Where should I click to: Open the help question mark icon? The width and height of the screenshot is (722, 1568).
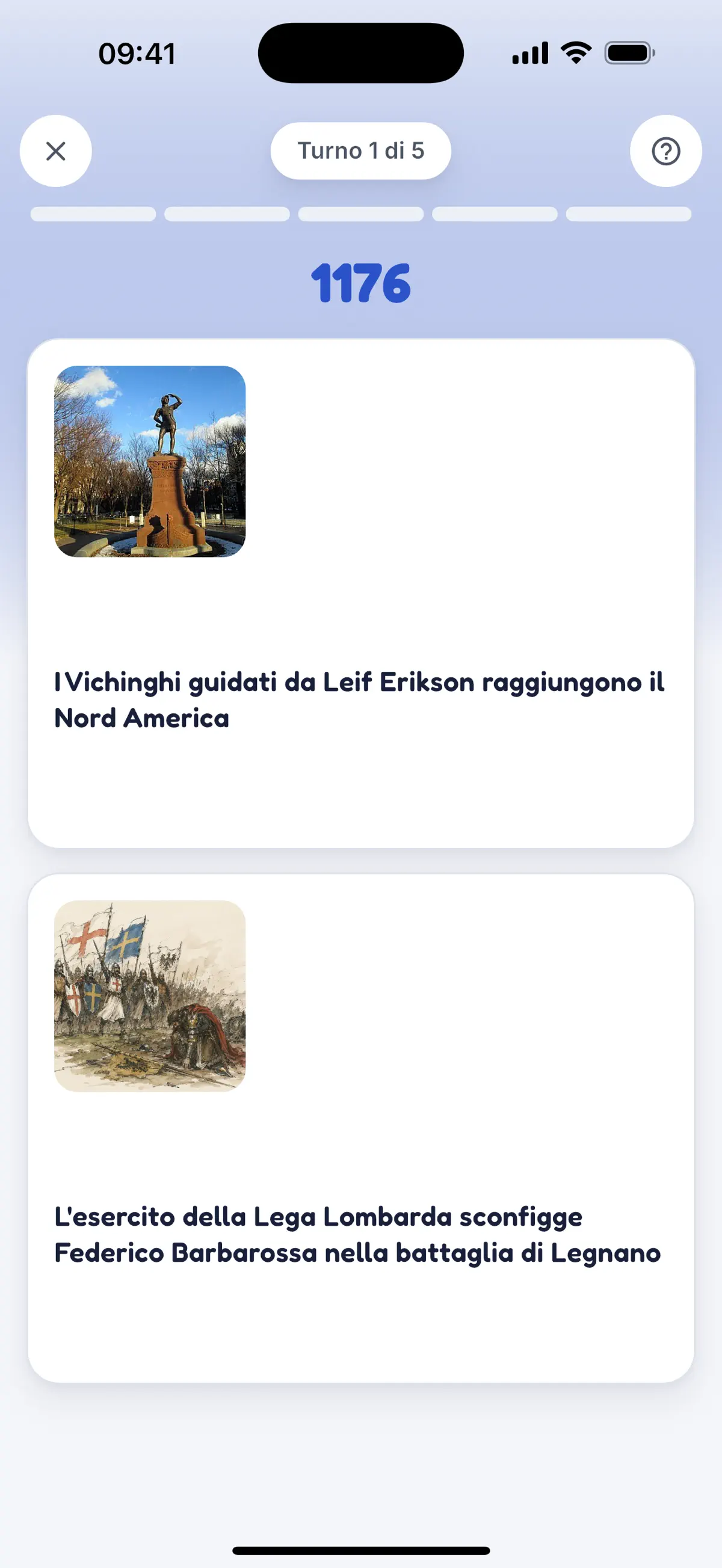[665, 151]
